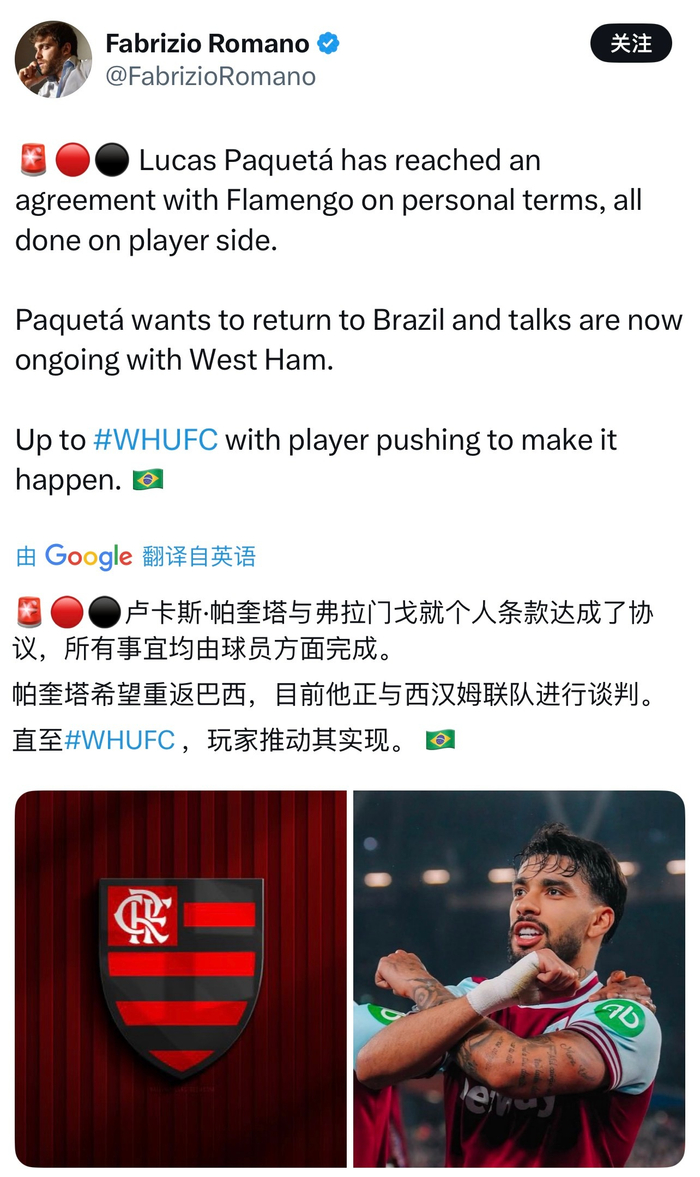Open the #WHUFC hashtag in the English tweet
This screenshot has height=1177, width=700.
point(155,440)
